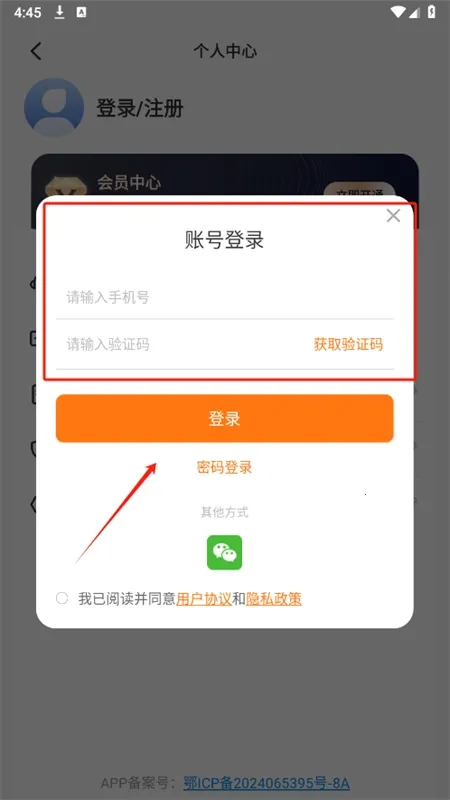Viewport: 450px width, 800px height.
Task: Open the 隐私政策 link
Action: point(274,598)
